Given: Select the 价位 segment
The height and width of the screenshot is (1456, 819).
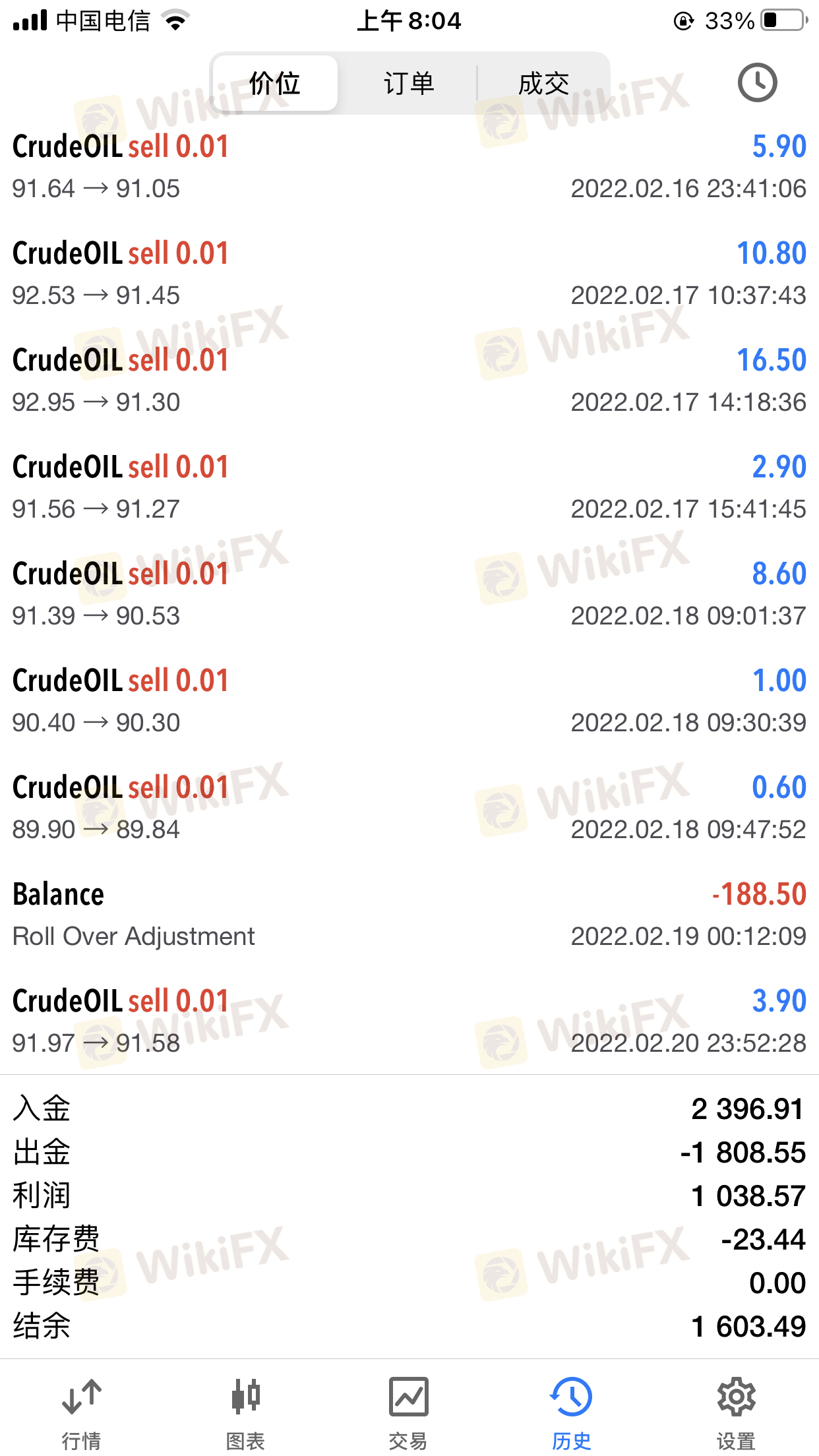Looking at the screenshot, I should point(275,84).
